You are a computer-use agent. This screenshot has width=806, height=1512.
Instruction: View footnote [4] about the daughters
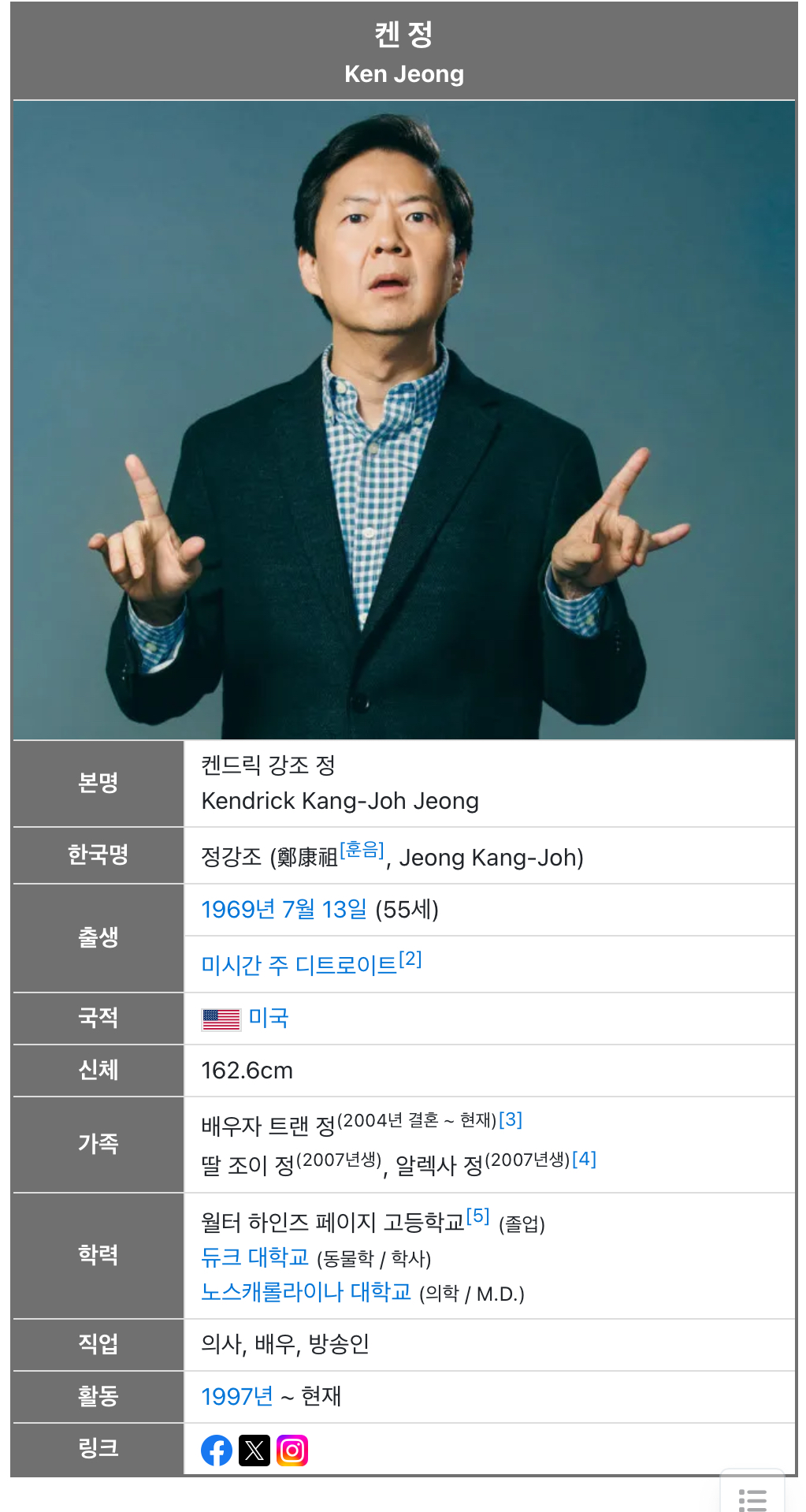point(585,1159)
